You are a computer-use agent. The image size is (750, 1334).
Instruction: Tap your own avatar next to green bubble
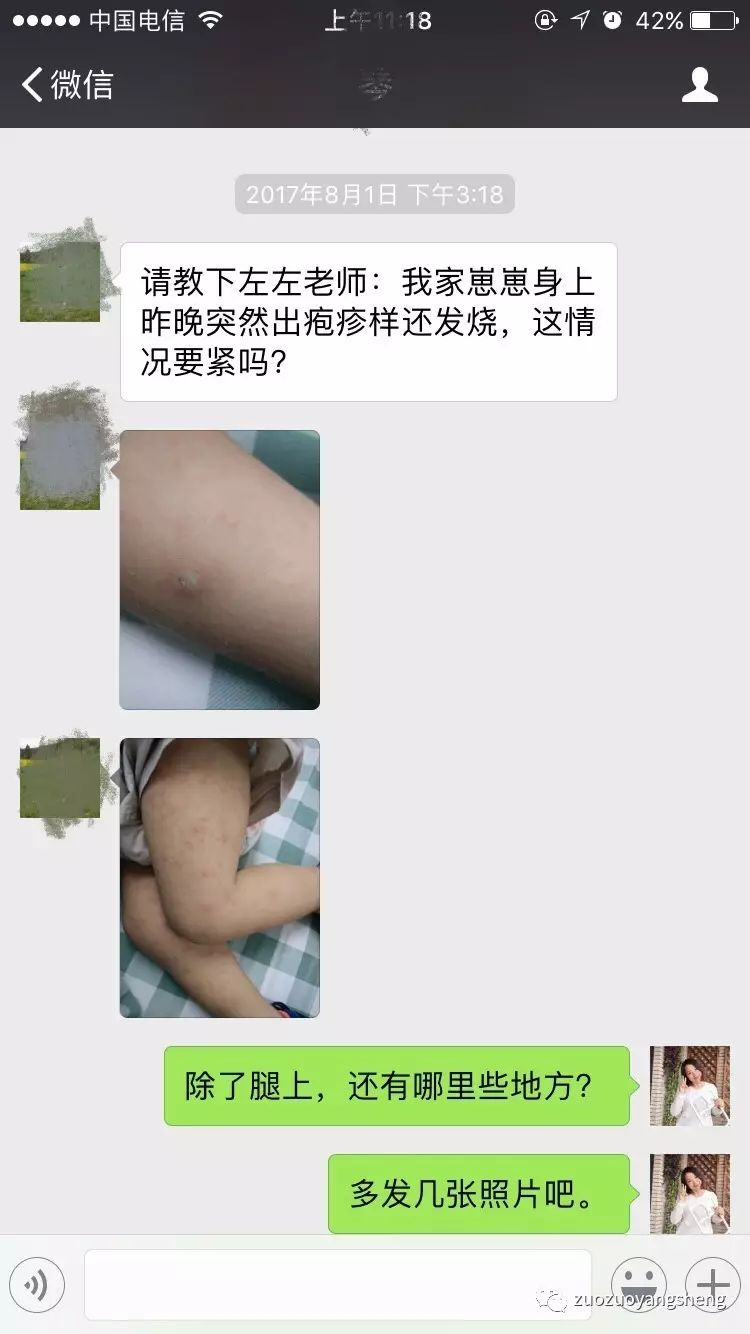point(689,1085)
